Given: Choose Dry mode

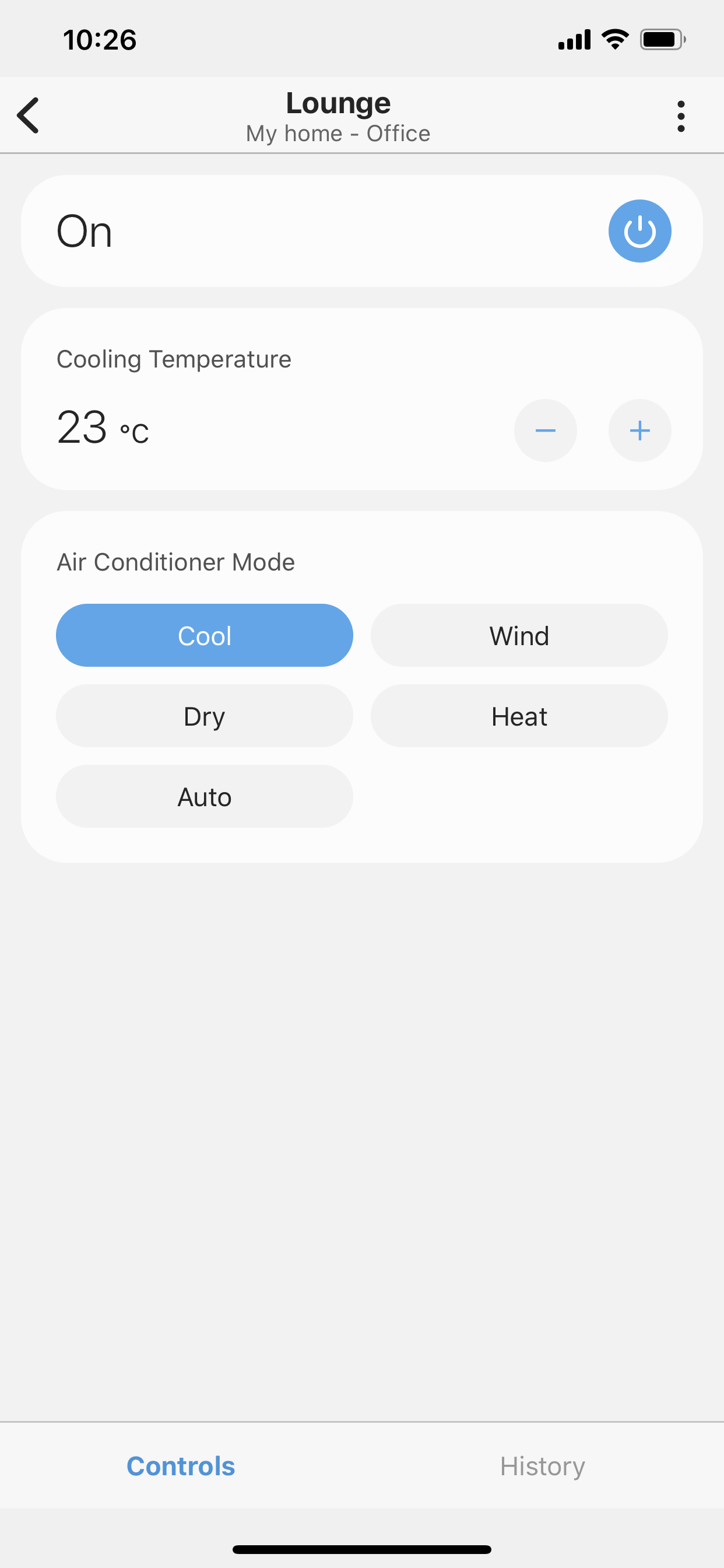Looking at the screenshot, I should [x=205, y=716].
